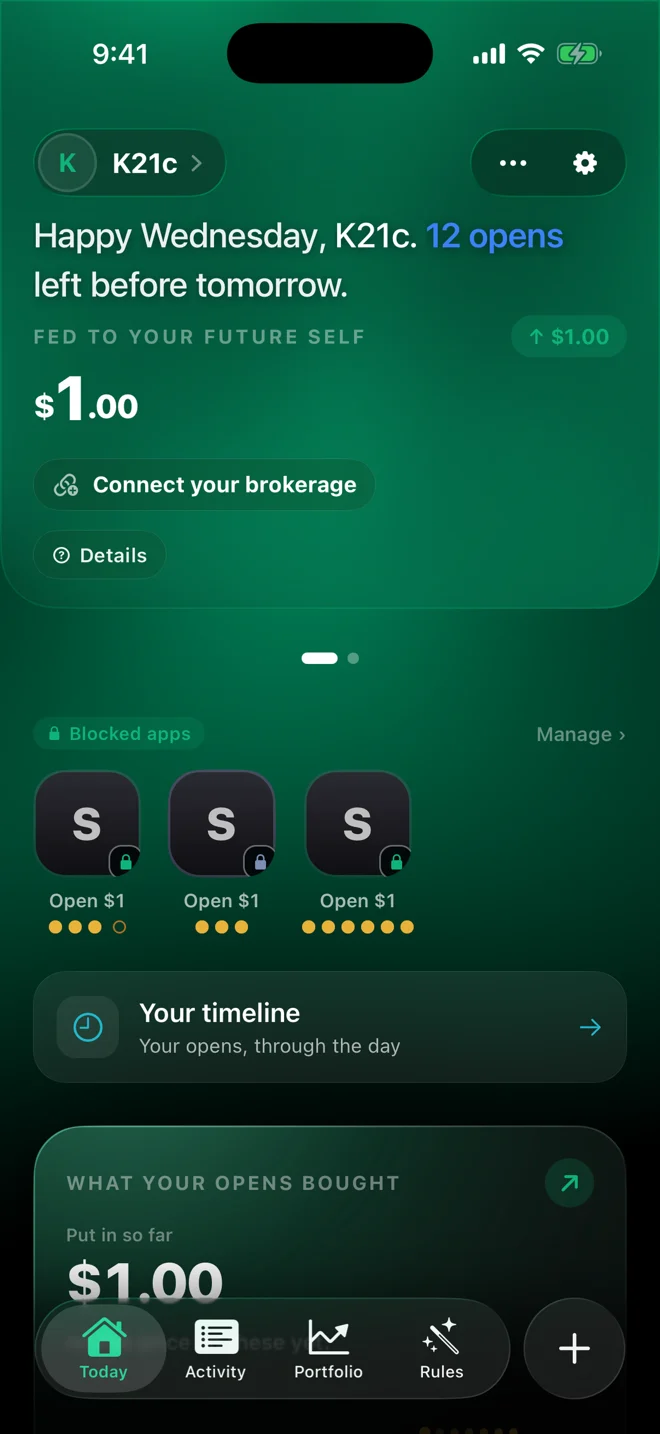Open the Details button
660x1434 pixels.
tap(99, 555)
